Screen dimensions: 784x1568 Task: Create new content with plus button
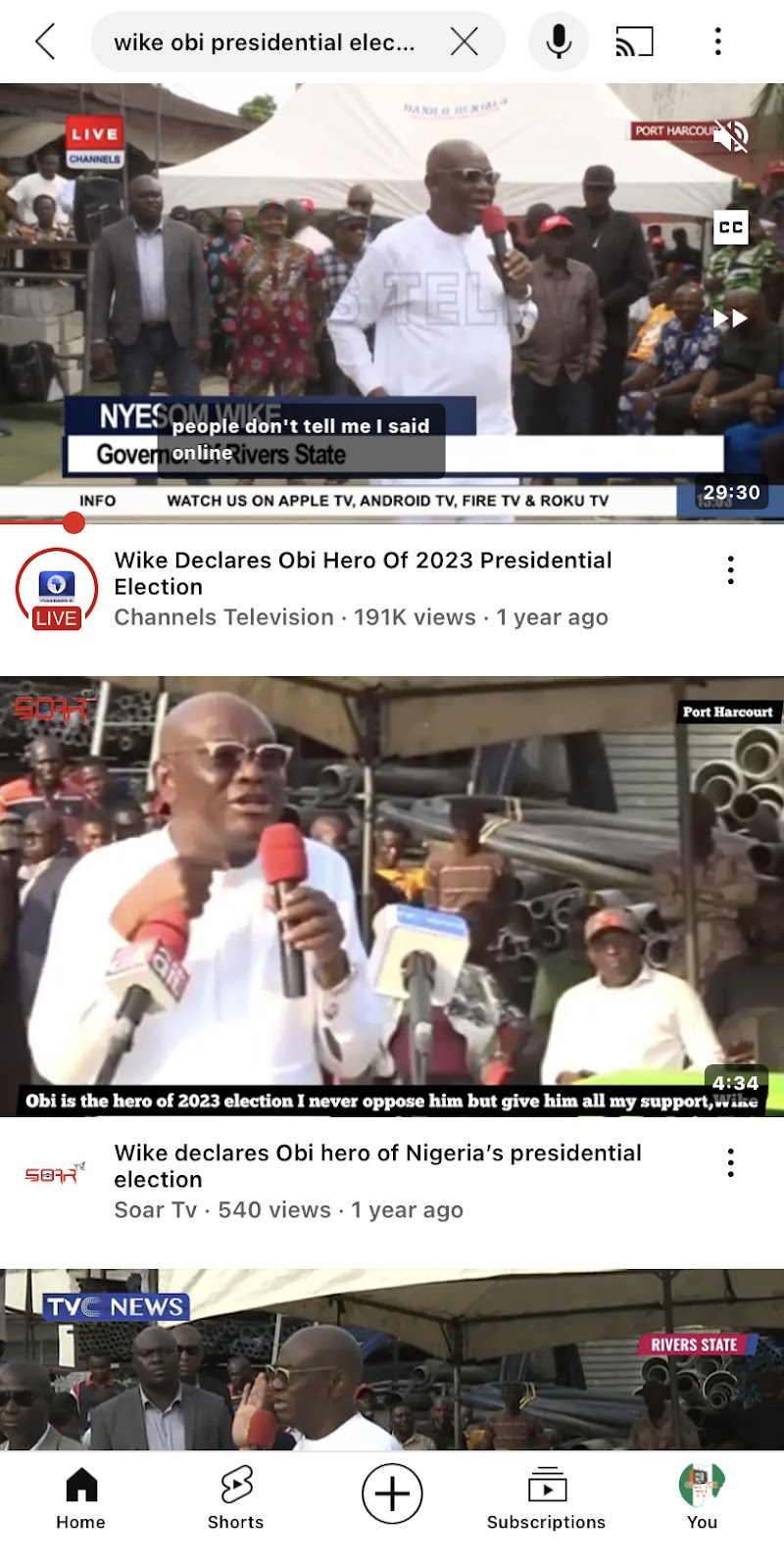click(x=392, y=1494)
